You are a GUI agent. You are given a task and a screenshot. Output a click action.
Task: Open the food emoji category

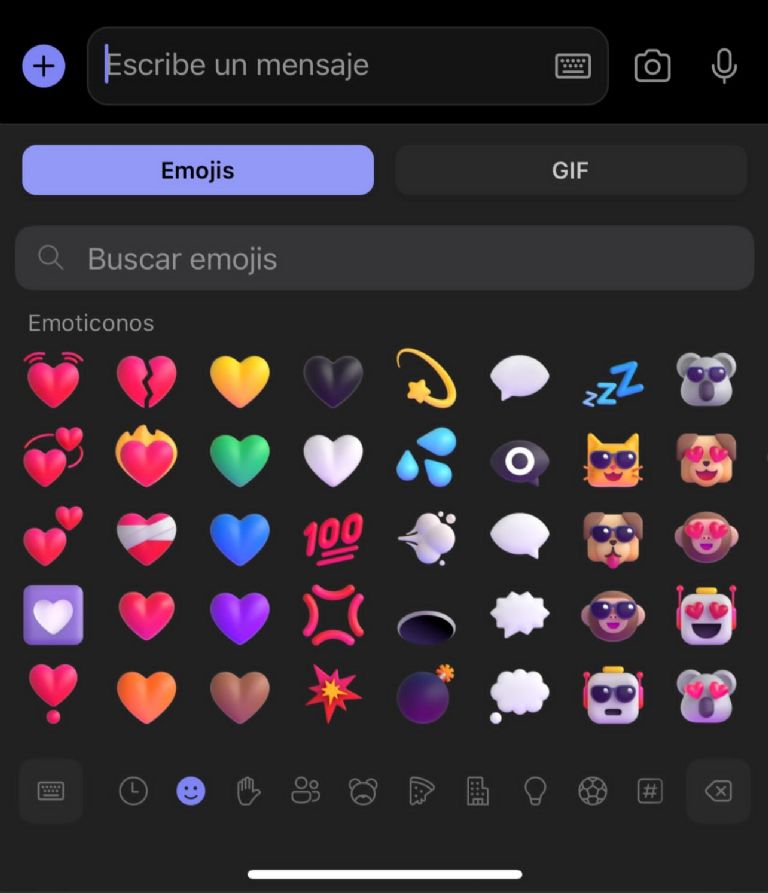tap(421, 792)
